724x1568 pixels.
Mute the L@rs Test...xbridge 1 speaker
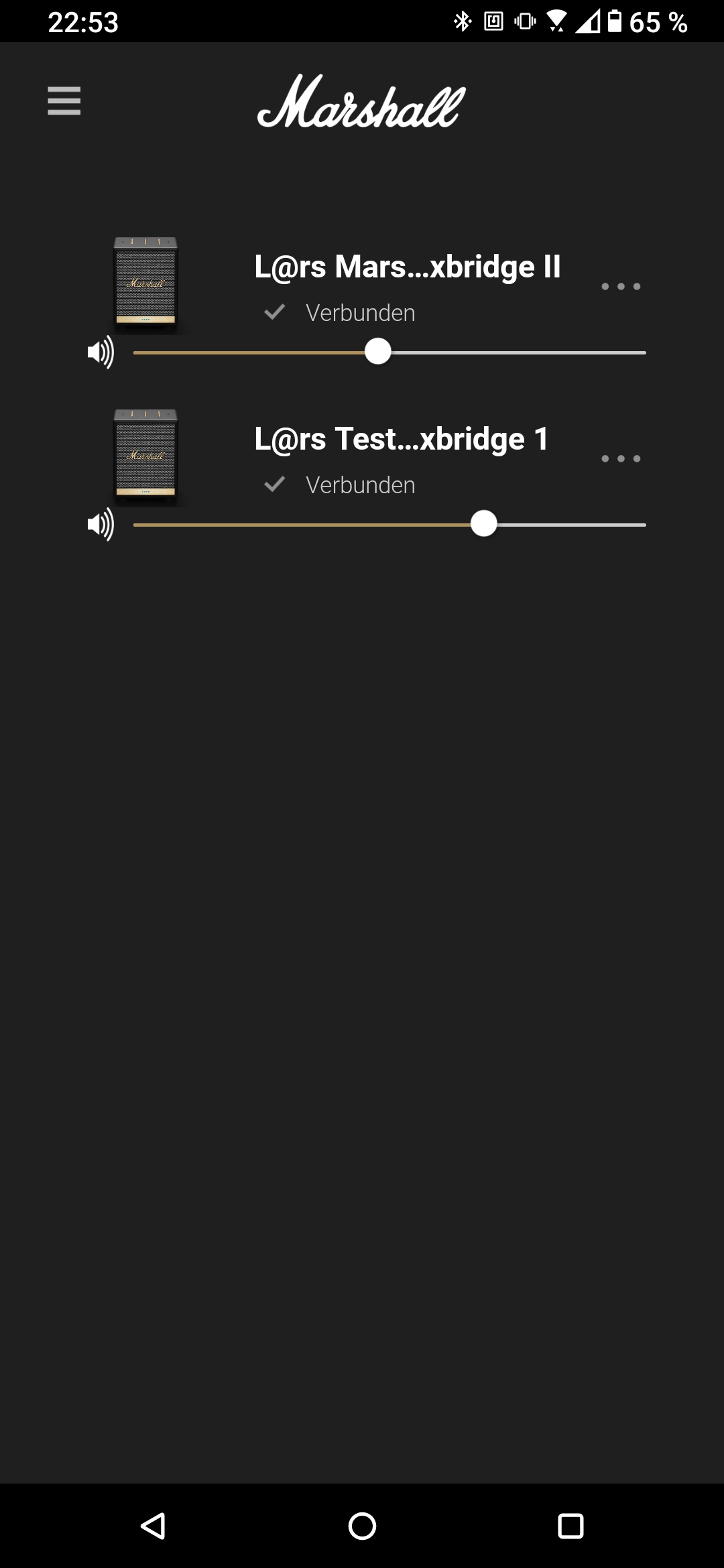pyautogui.click(x=101, y=525)
